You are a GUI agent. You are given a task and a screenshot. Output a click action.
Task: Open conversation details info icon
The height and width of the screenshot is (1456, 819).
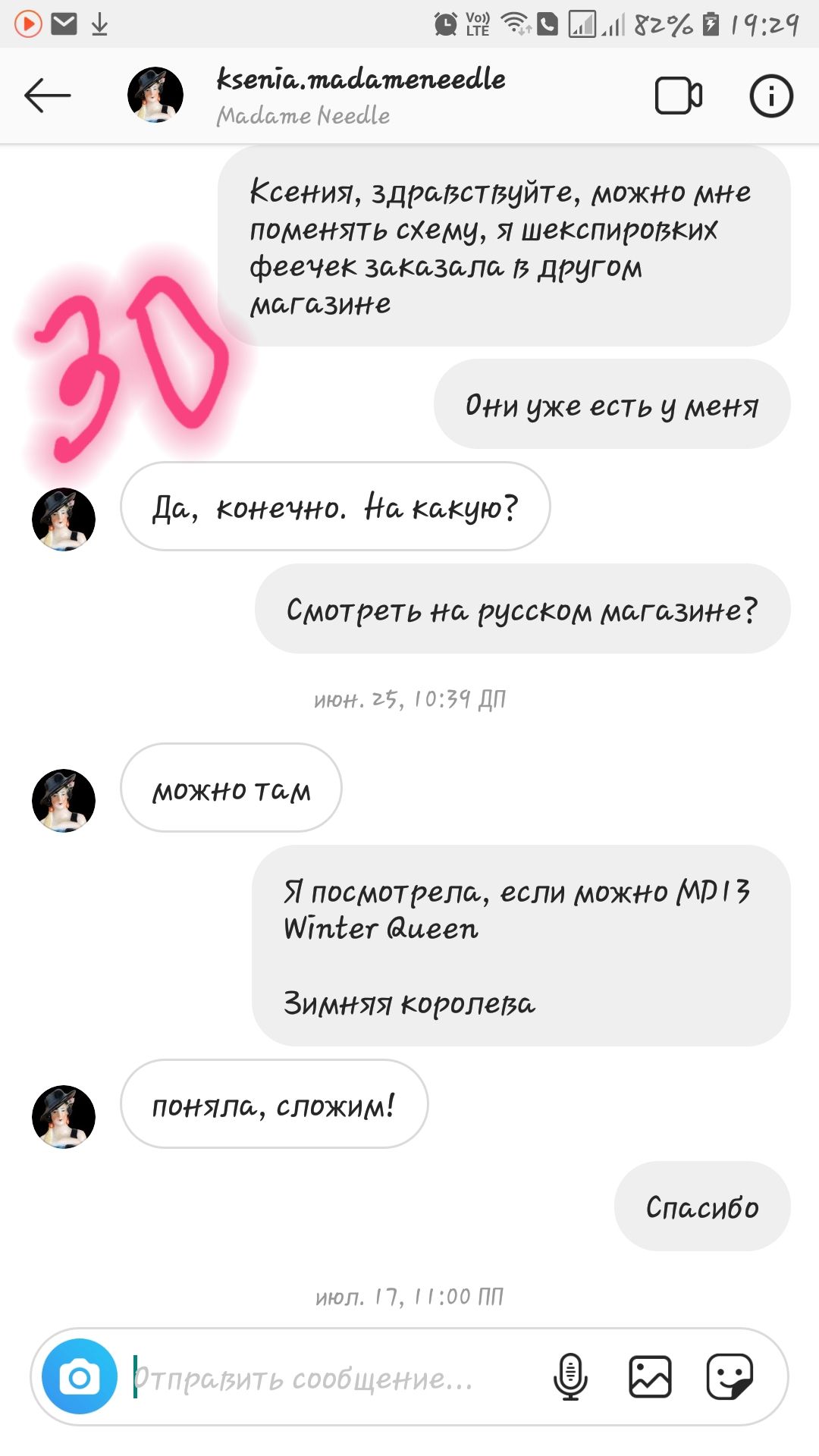(770, 96)
